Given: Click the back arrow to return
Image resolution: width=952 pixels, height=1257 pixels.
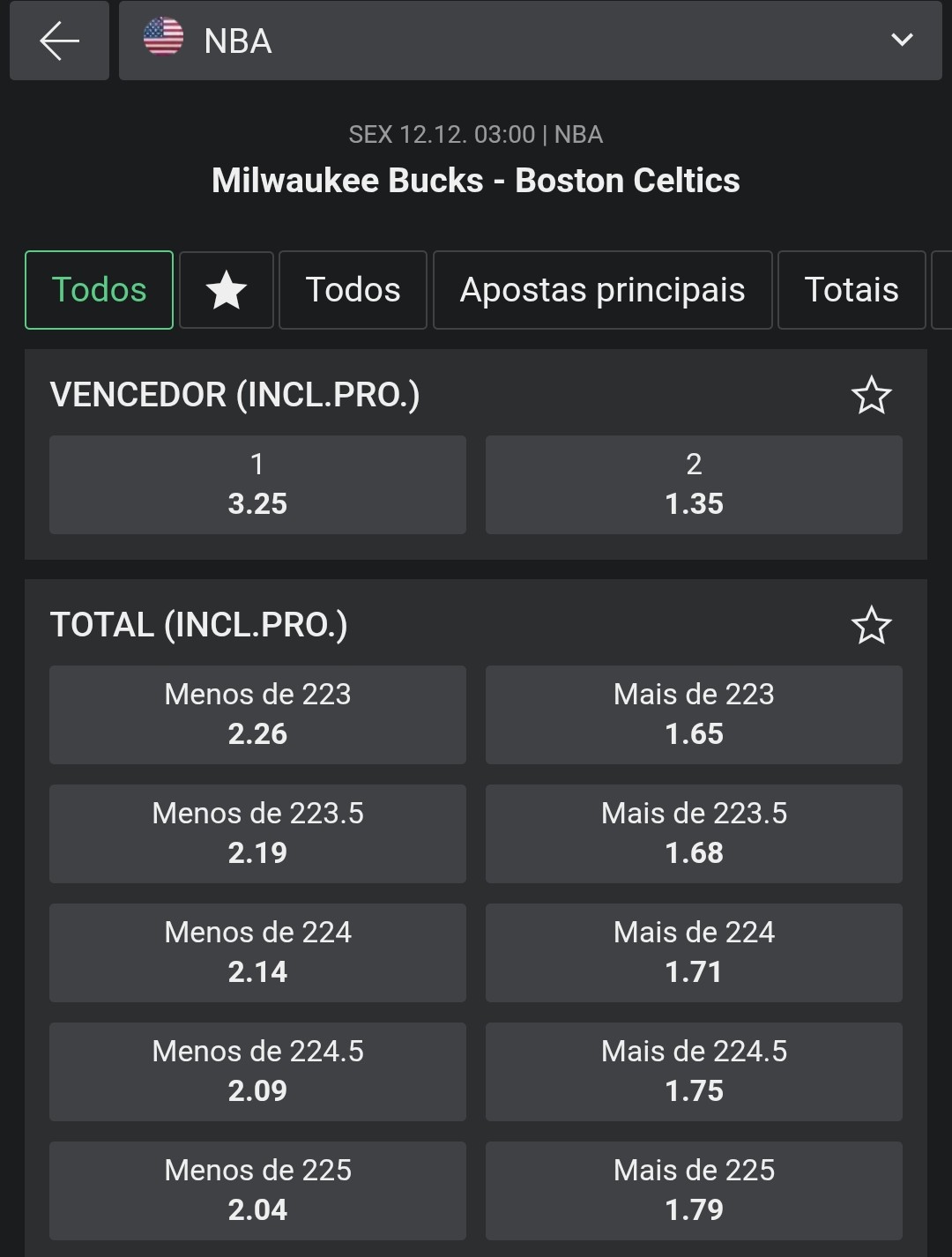Looking at the screenshot, I should [x=58, y=40].
